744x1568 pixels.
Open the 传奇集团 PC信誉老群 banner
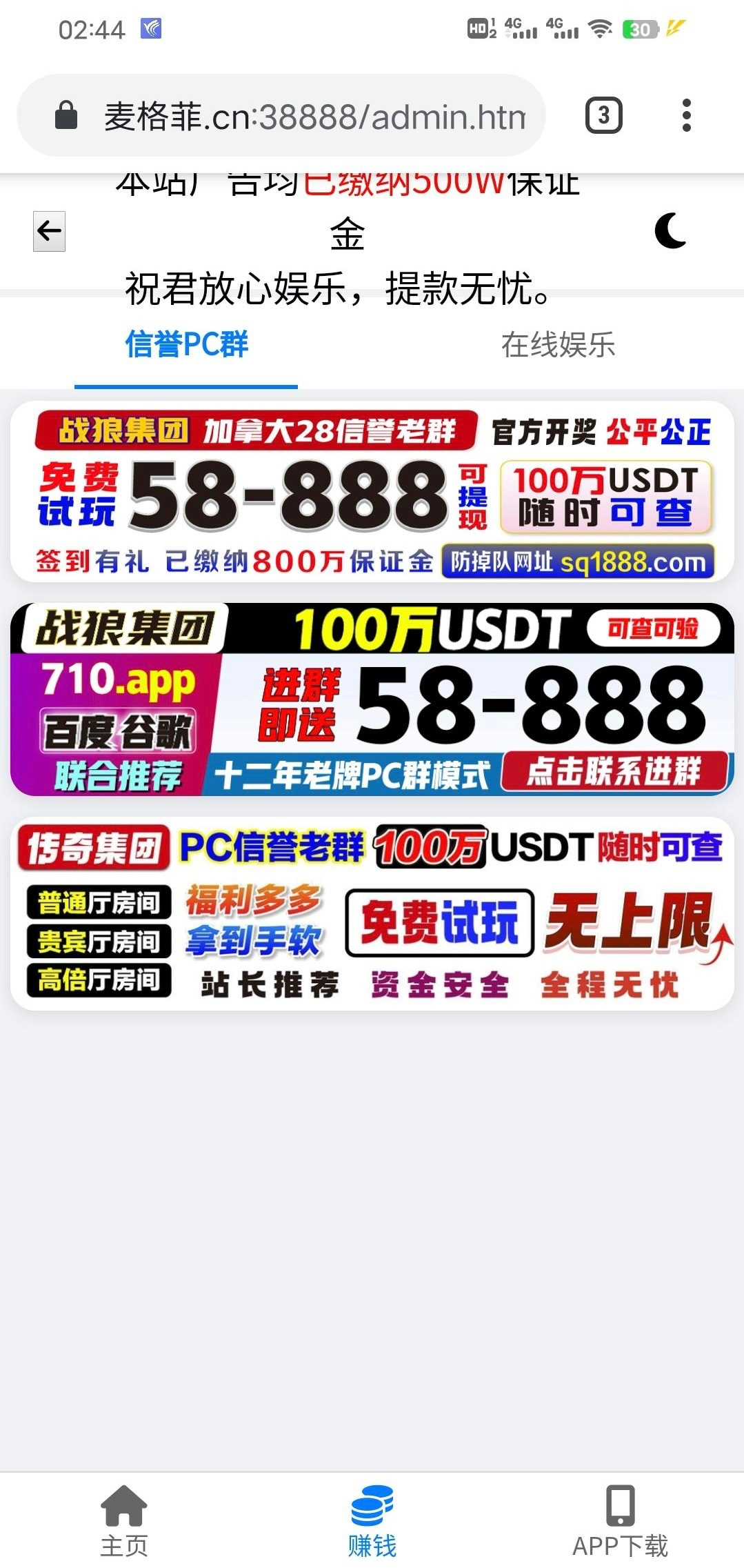(x=372, y=914)
